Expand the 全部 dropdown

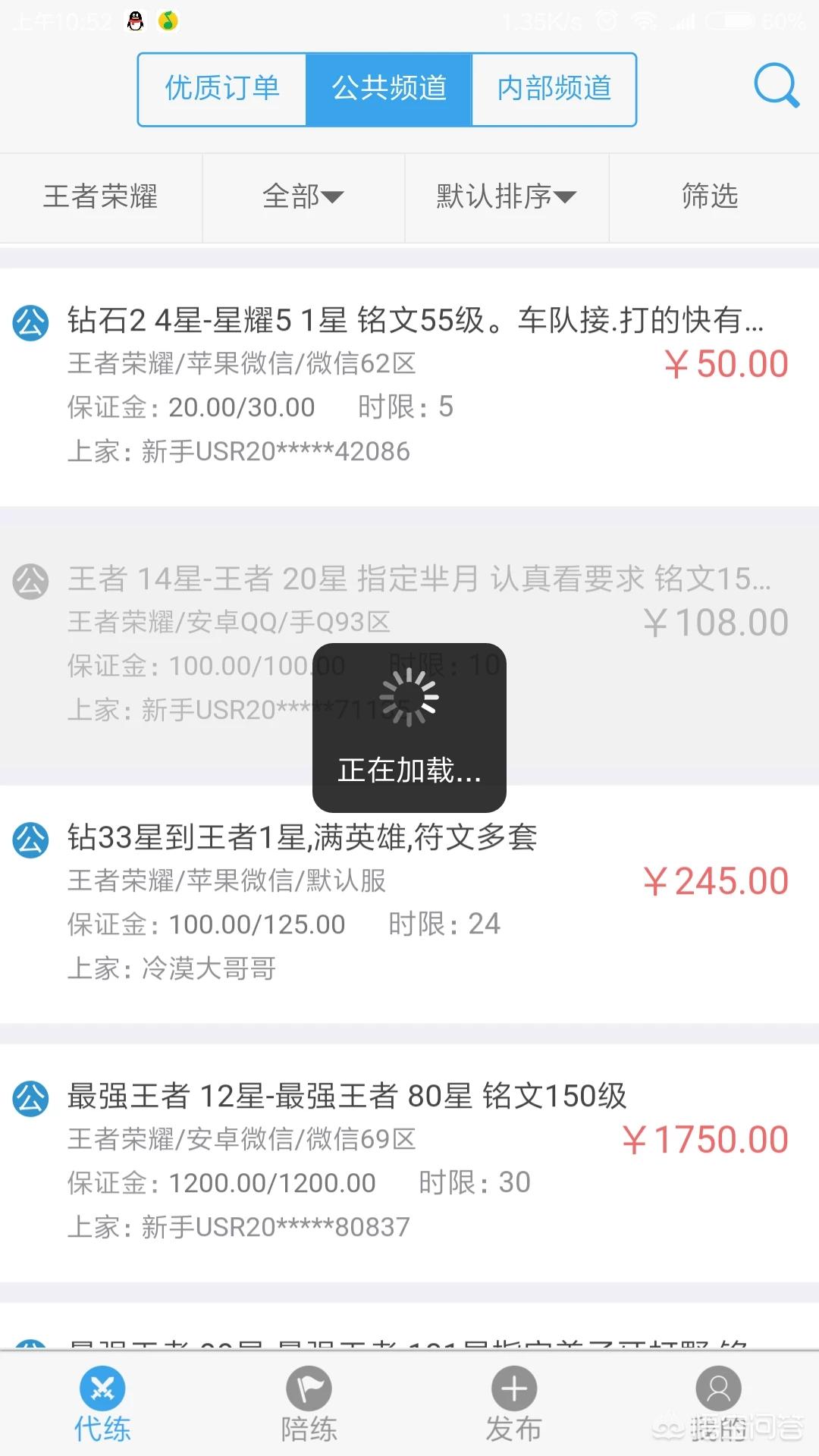303,197
